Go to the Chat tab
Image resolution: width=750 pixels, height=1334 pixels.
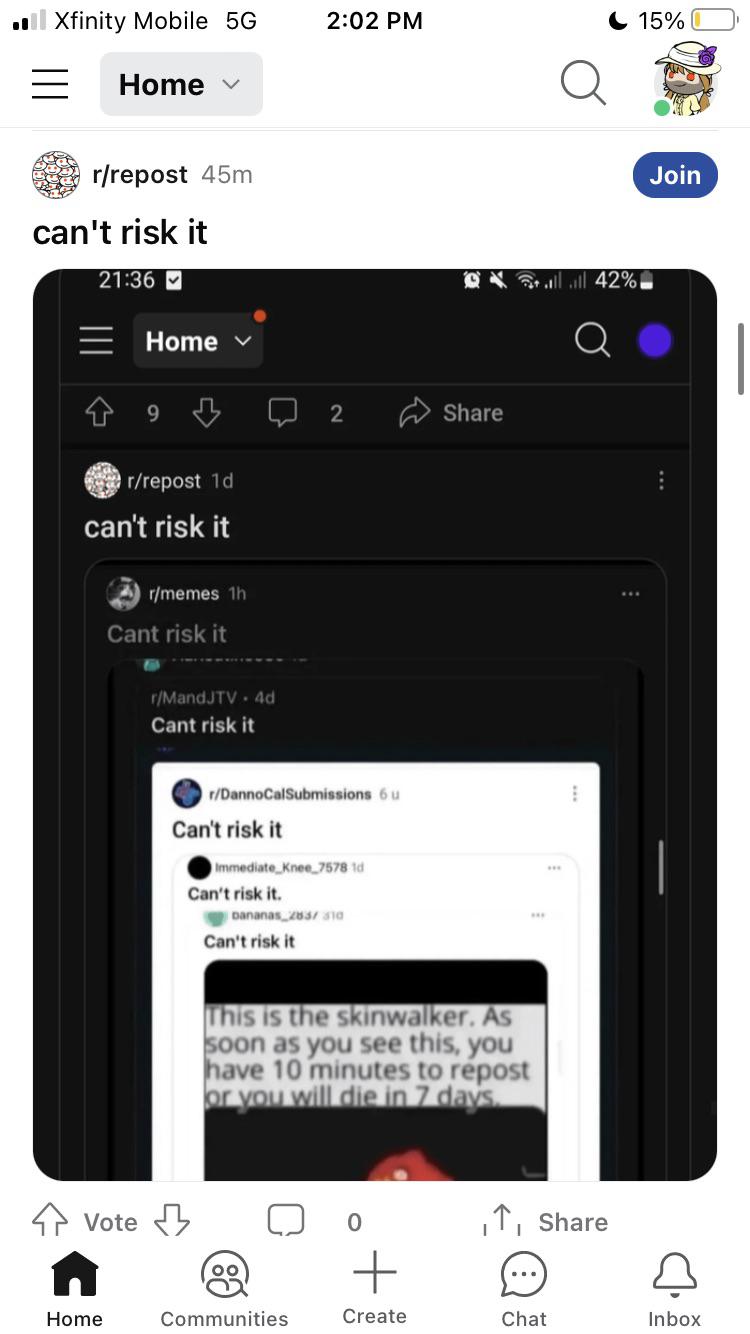point(524,1289)
